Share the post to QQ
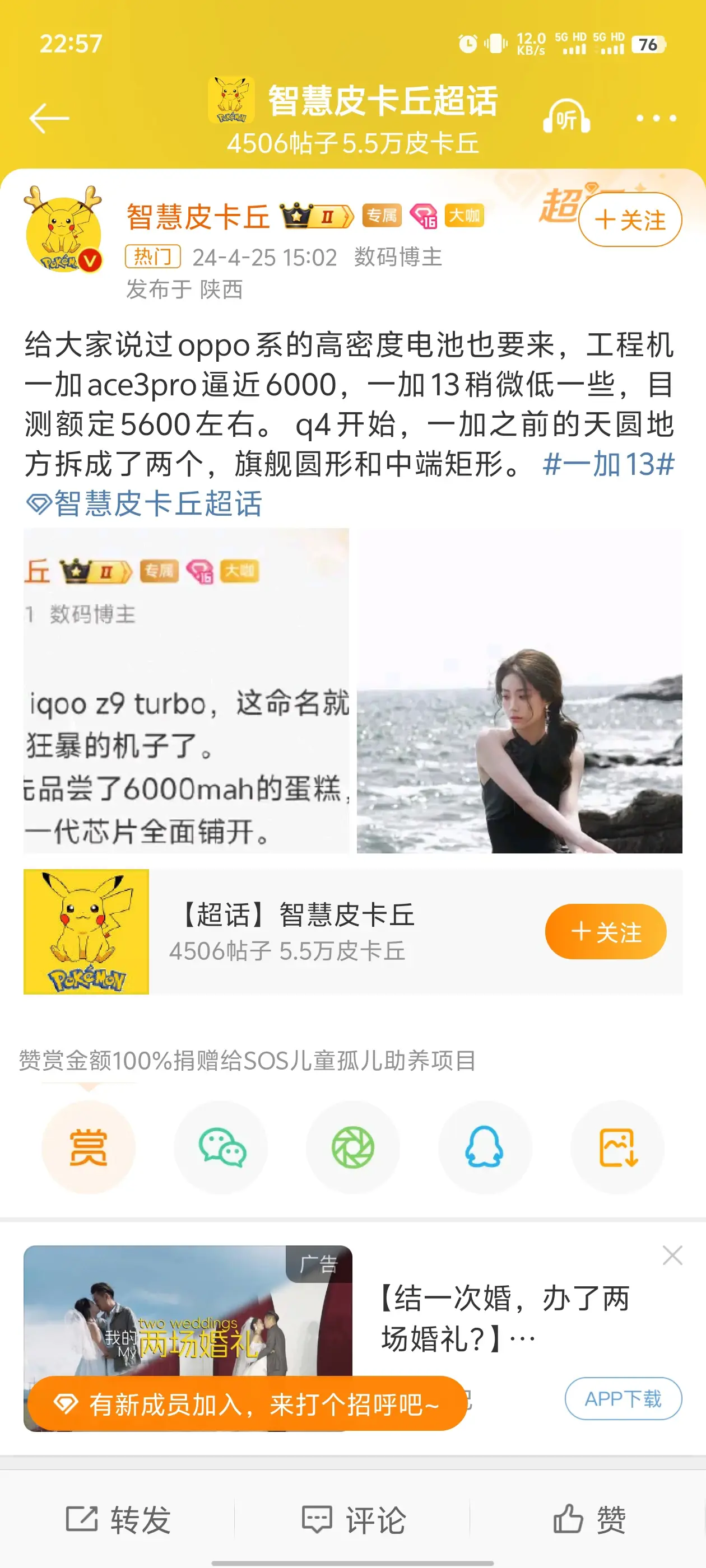 click(x=484, y=1147)
